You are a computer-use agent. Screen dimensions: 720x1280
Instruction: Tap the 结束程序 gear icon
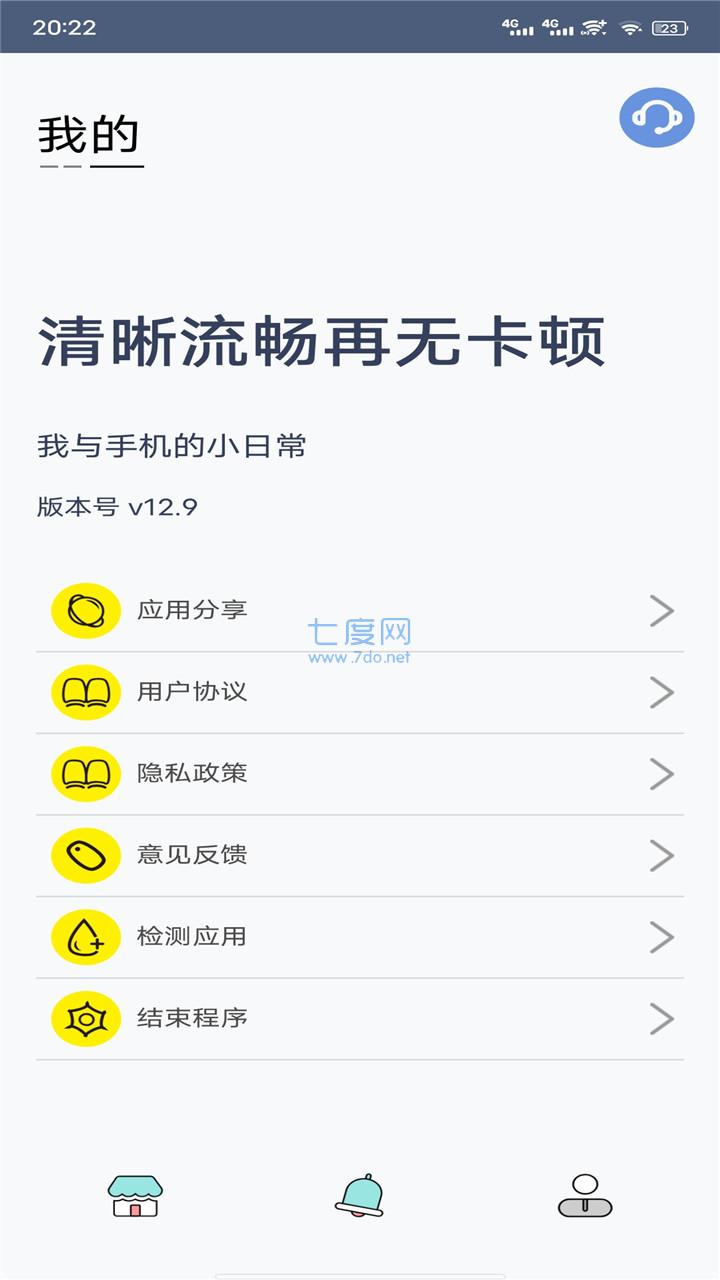pos(85,1018)
